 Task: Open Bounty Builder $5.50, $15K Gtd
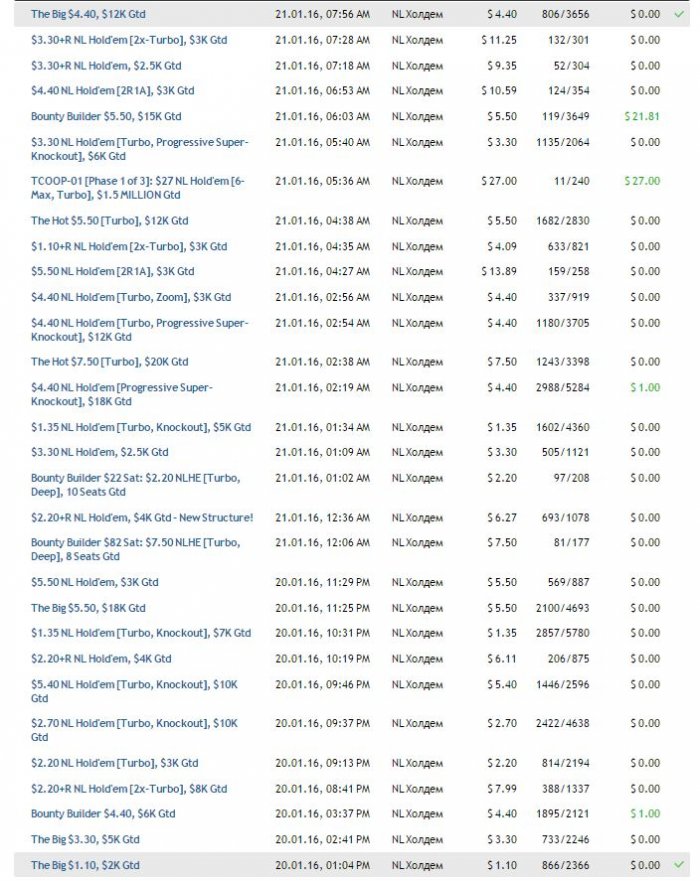point(106,116)
